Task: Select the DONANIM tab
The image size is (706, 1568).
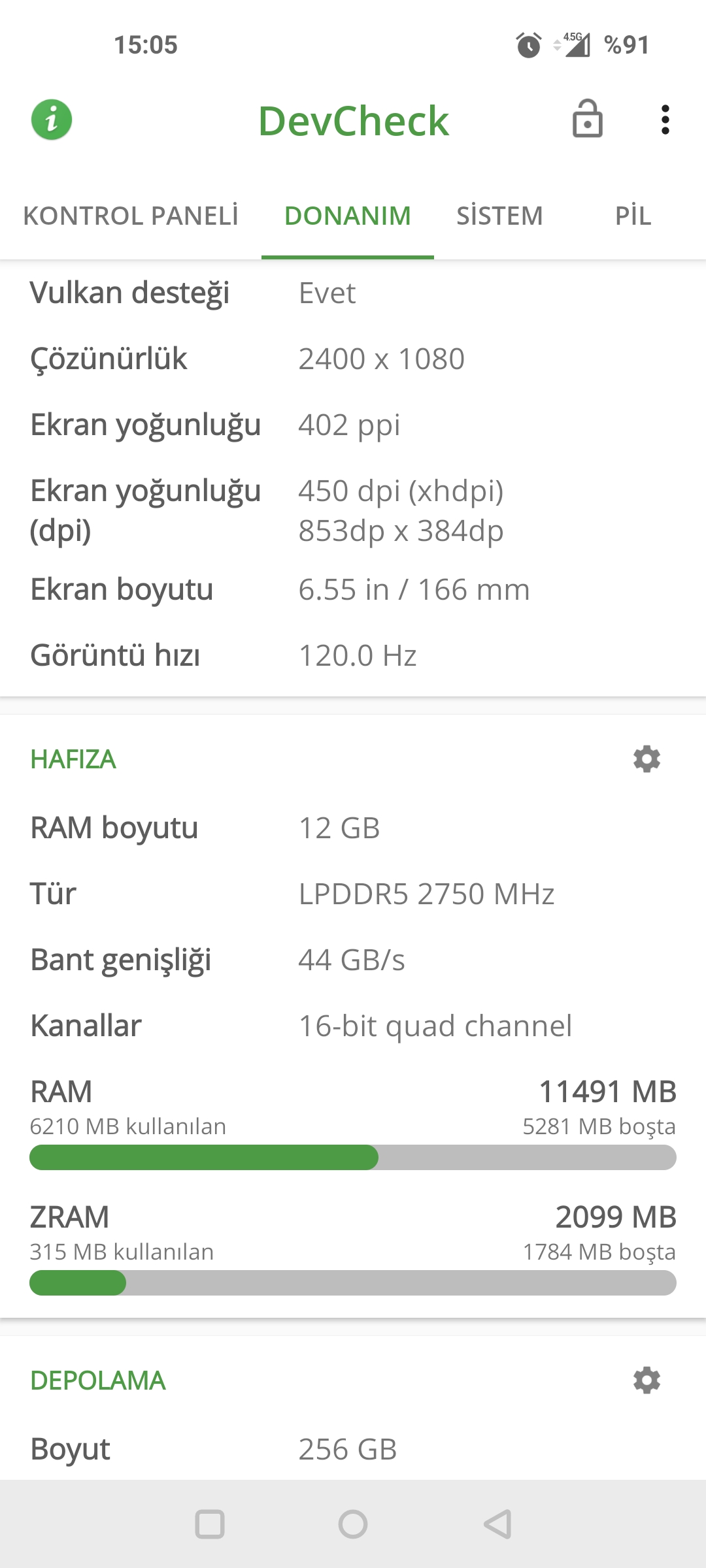Action: (x=348, y=216)
